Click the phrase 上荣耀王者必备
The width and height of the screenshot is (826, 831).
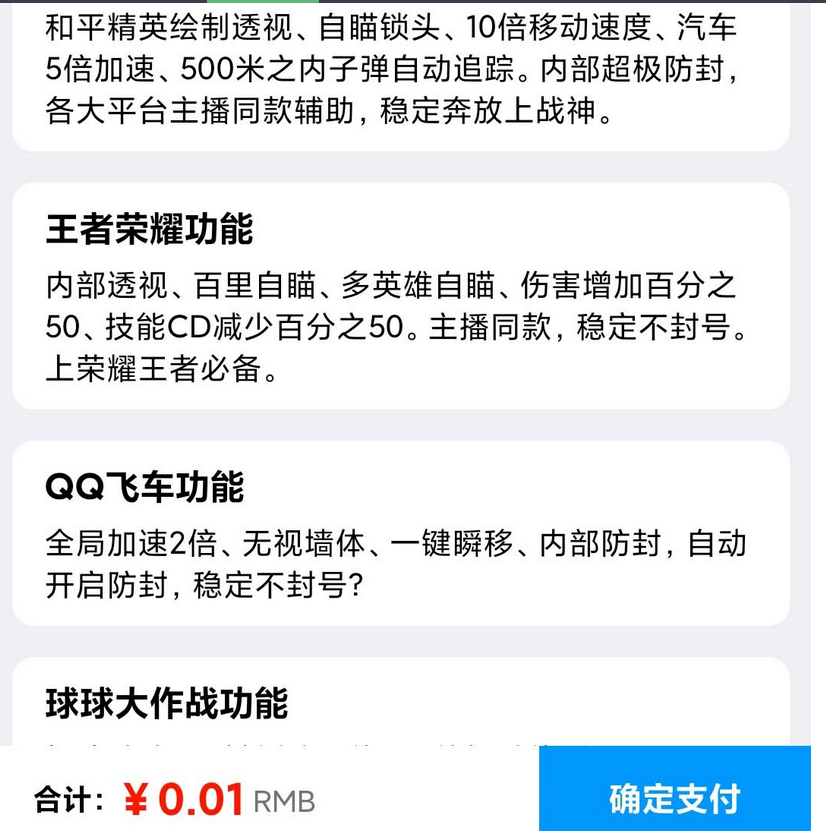coord(155,370)
